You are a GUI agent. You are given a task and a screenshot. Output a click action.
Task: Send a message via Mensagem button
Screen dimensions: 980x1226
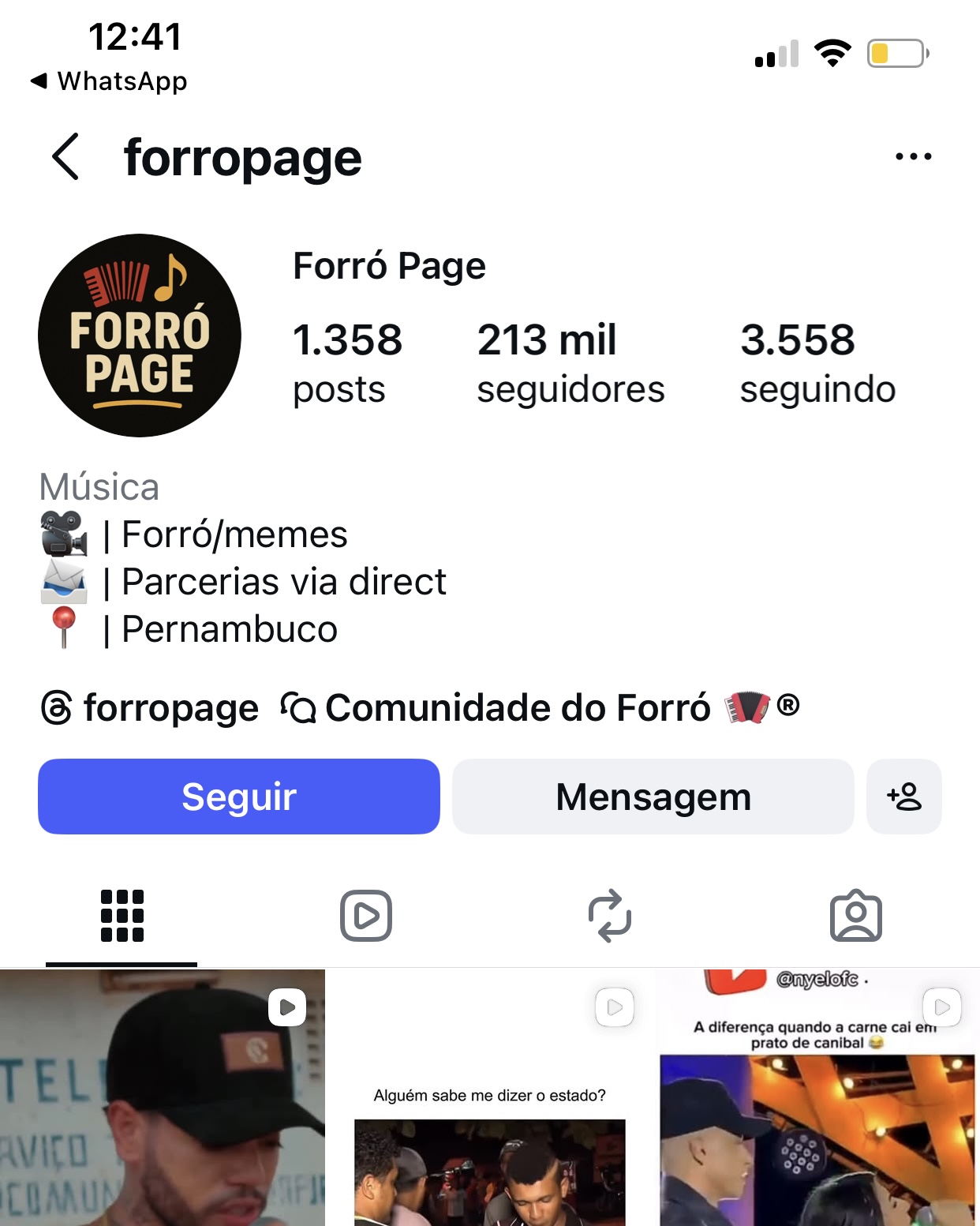point(653,797)
